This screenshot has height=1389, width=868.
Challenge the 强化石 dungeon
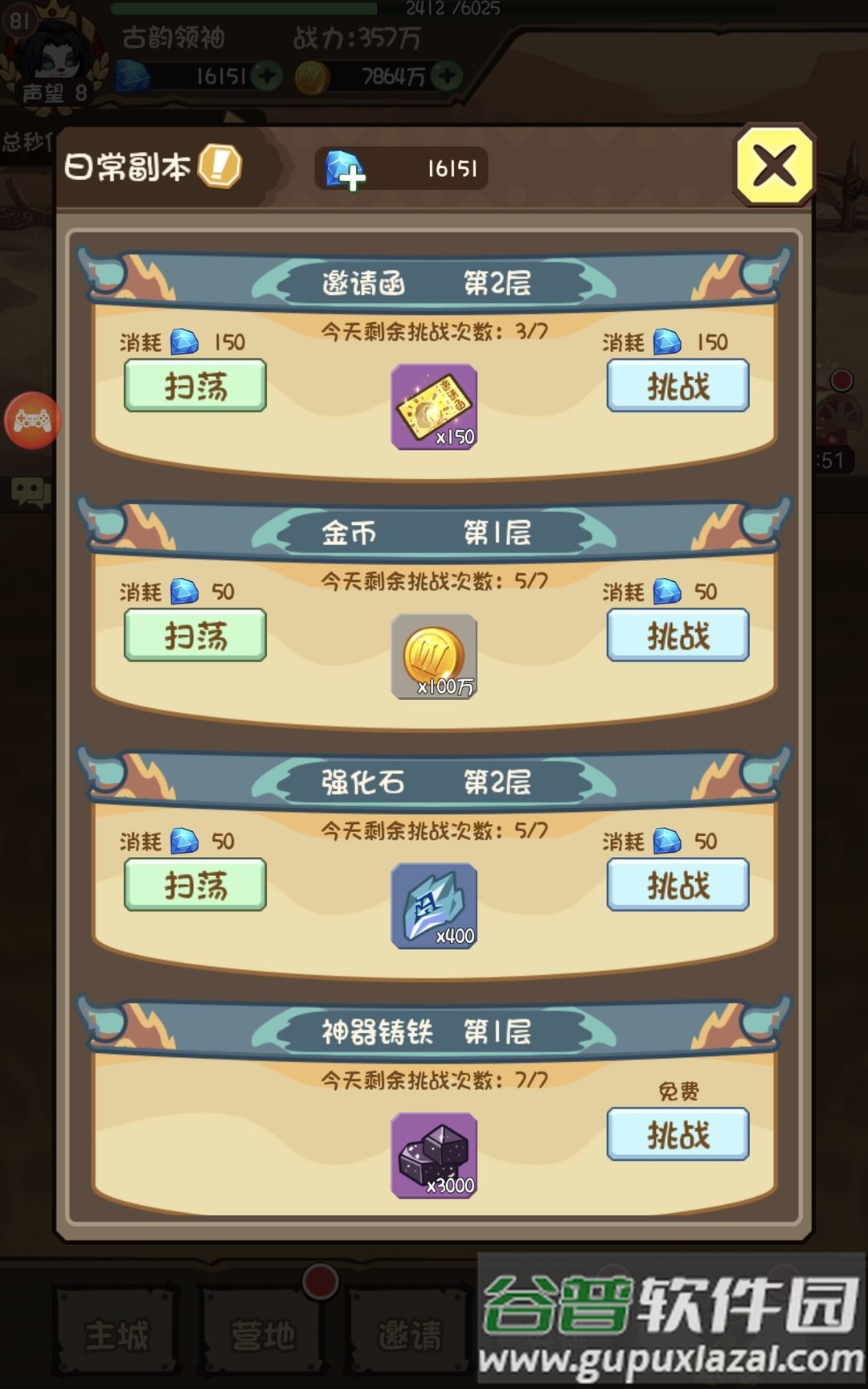tap(678, 884)
